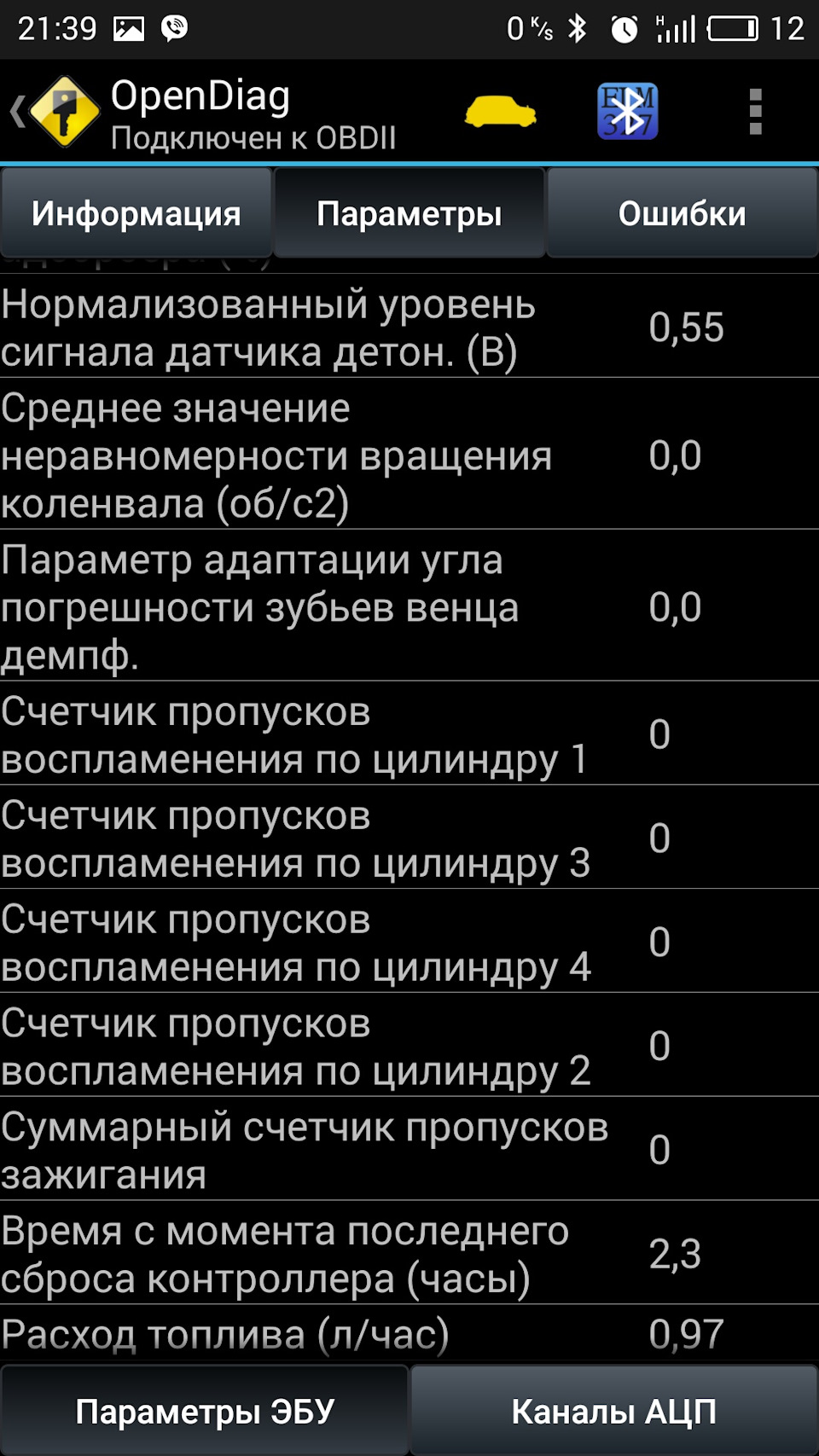This screenshot has height=1456, width=819.
Task: Show Параметры ЭБУ
Action: [205, 1411]
